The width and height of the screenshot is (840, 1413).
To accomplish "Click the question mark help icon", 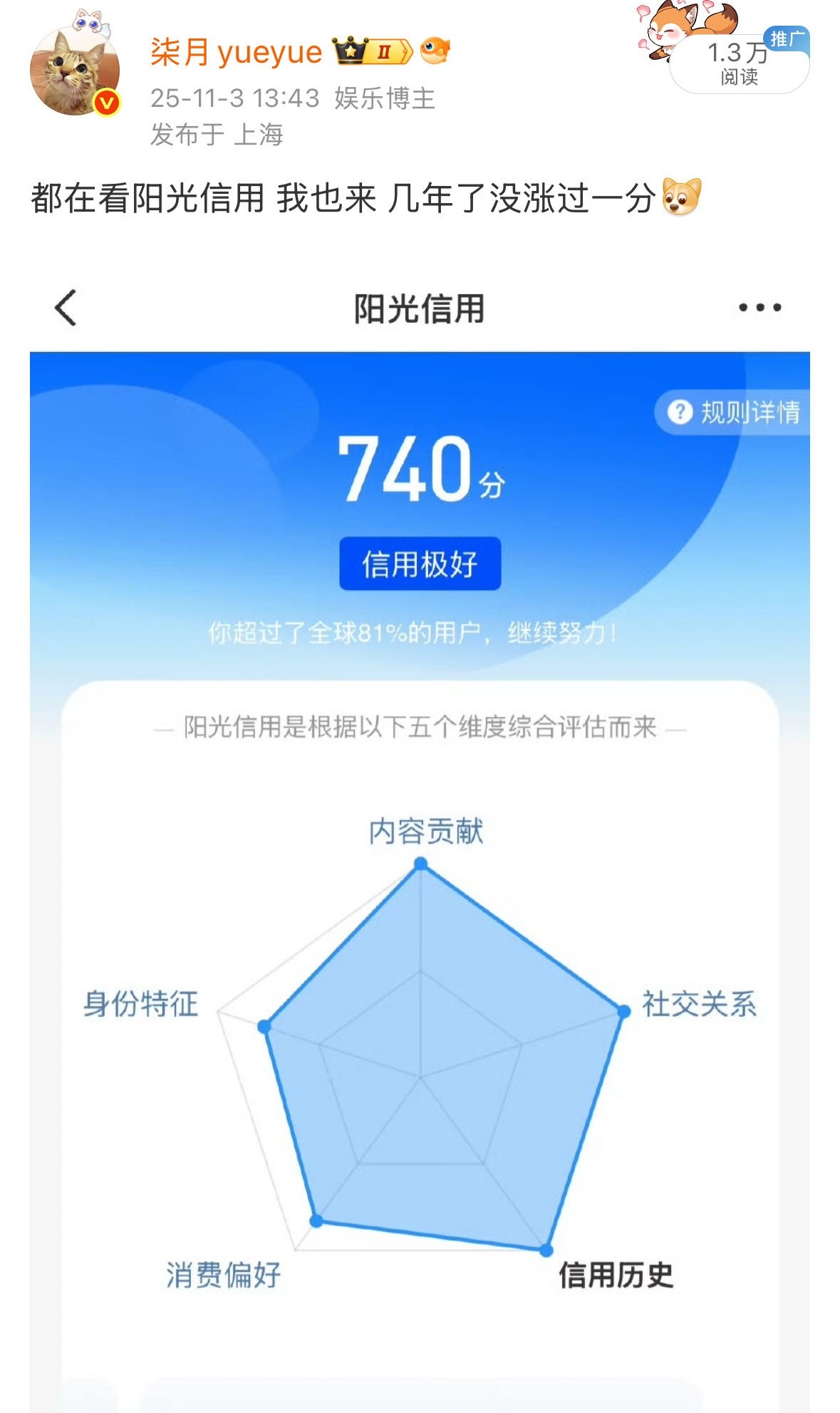I will (679, 411).
